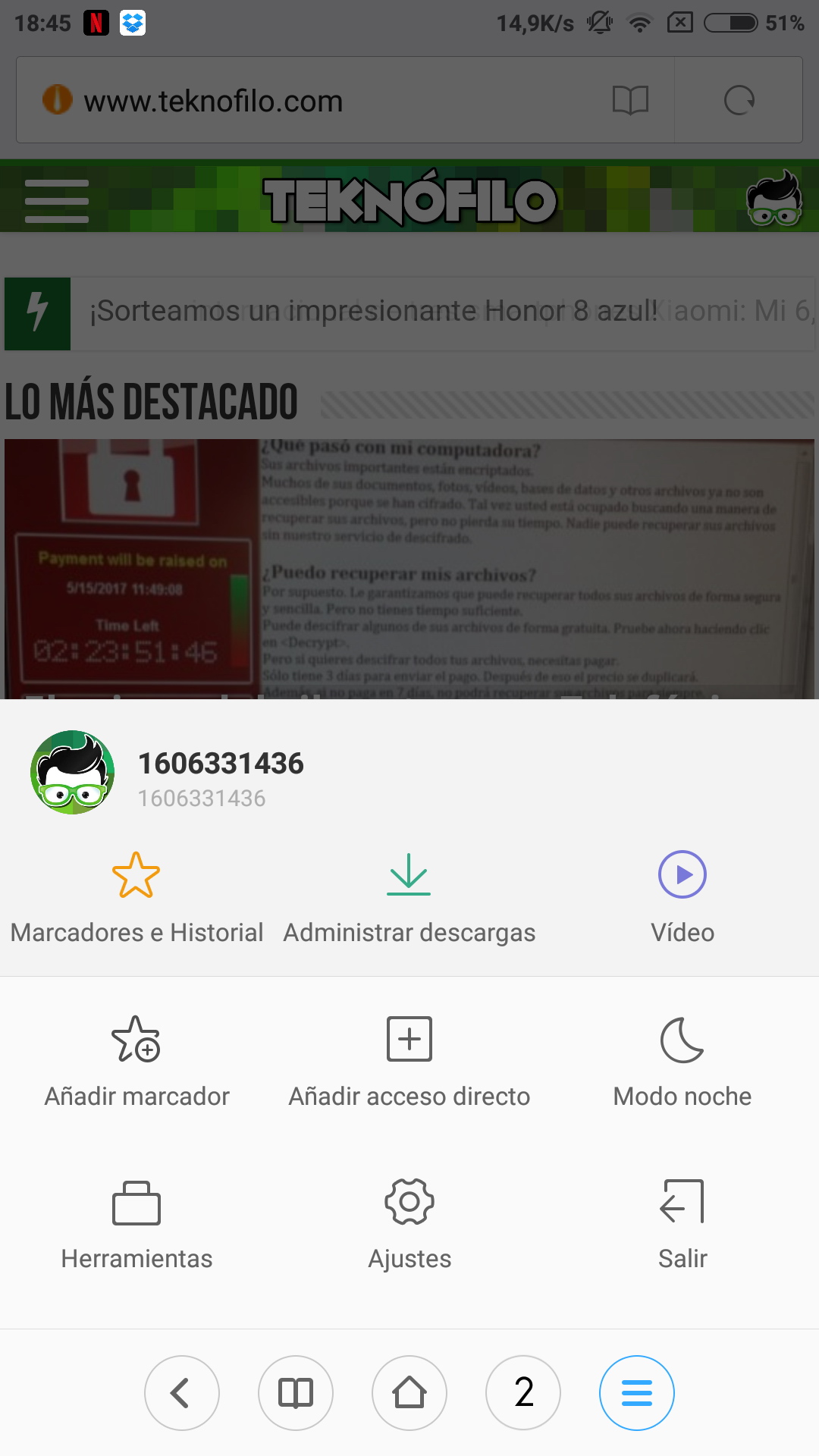Tap the www.teknofilo.com address bar
819x1456 pixels.
pyautogui.click(x=303, y=101)
